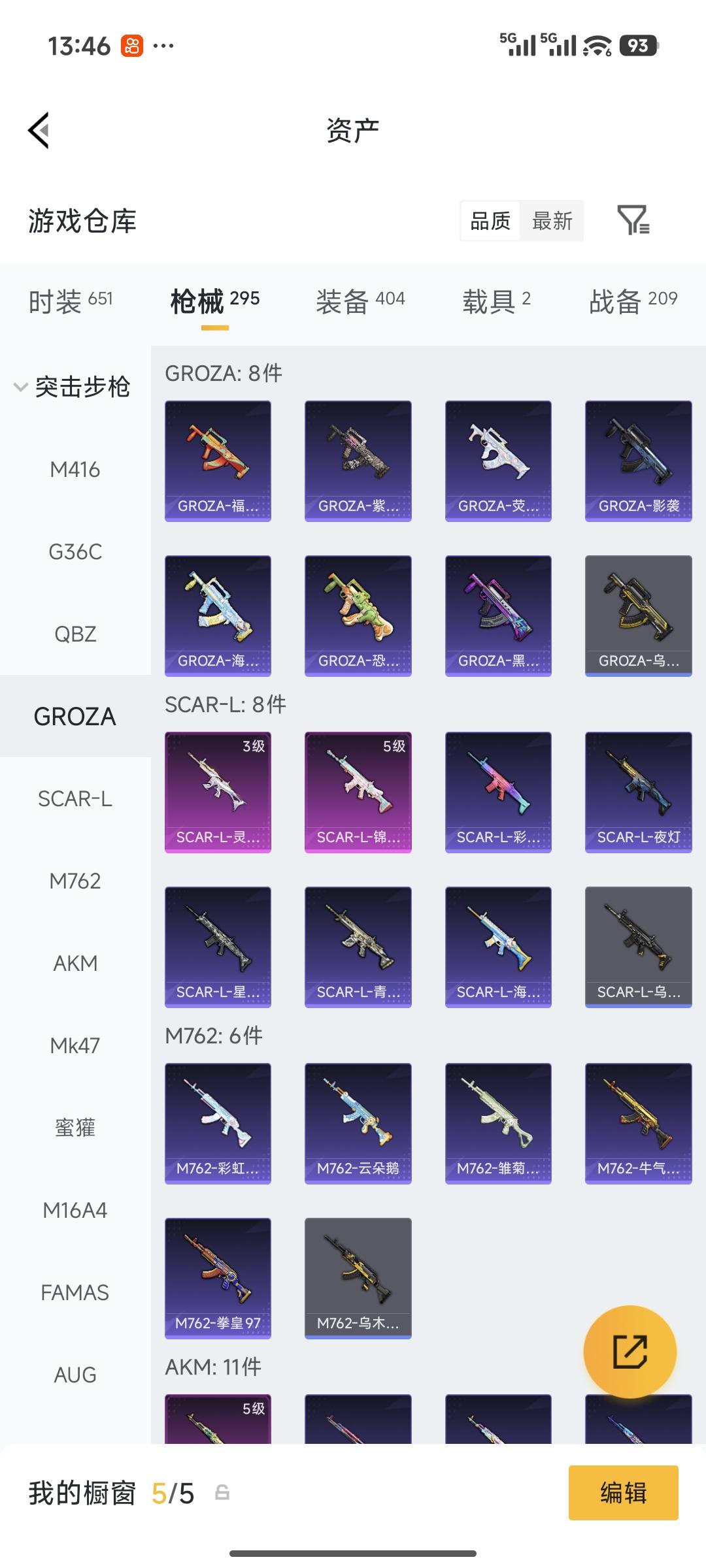Select FAMAS in the weapon list
Image resolution: width=706 pixels, height=1568 pixels.
click(75, 1292)
